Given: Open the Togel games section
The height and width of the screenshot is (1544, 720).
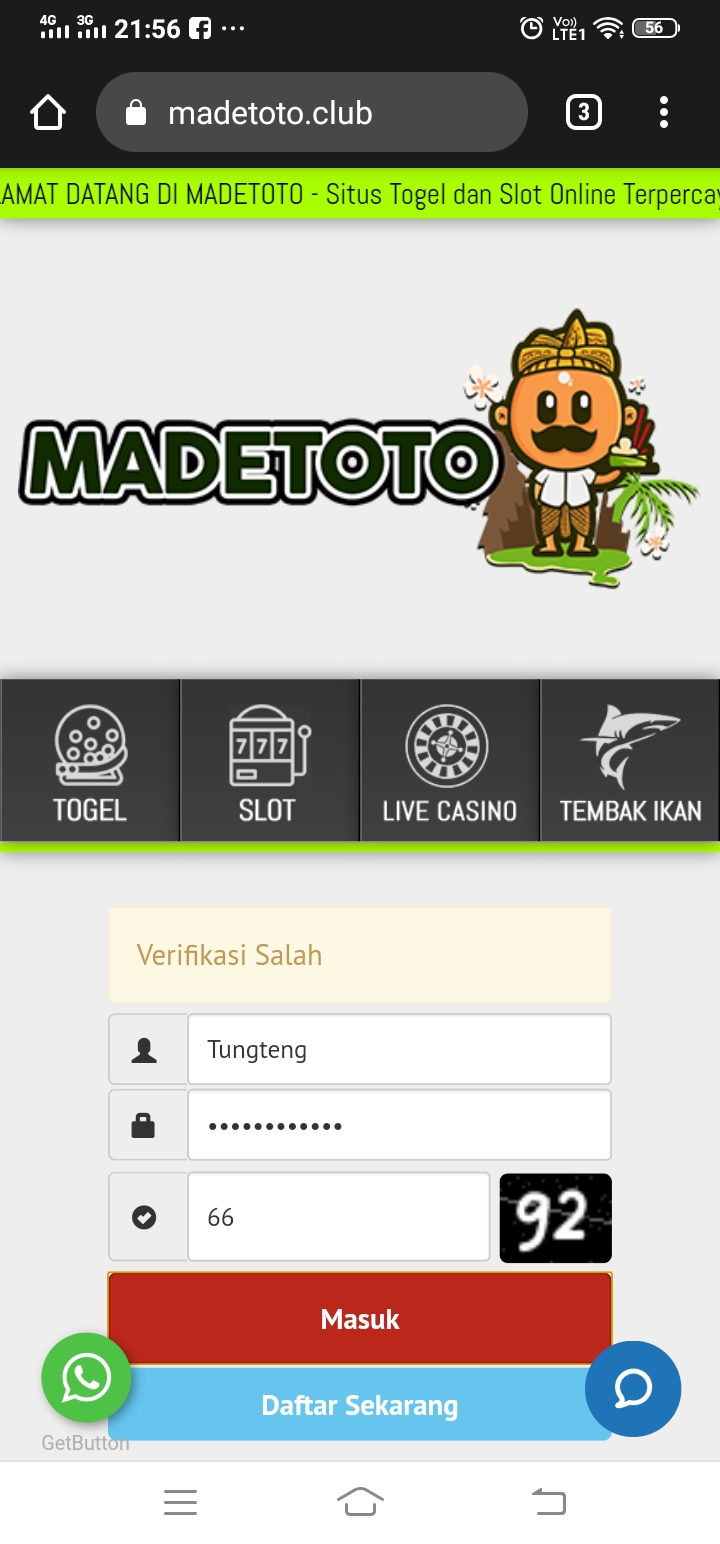Looking at the screenshot, I should click(90, 762).
